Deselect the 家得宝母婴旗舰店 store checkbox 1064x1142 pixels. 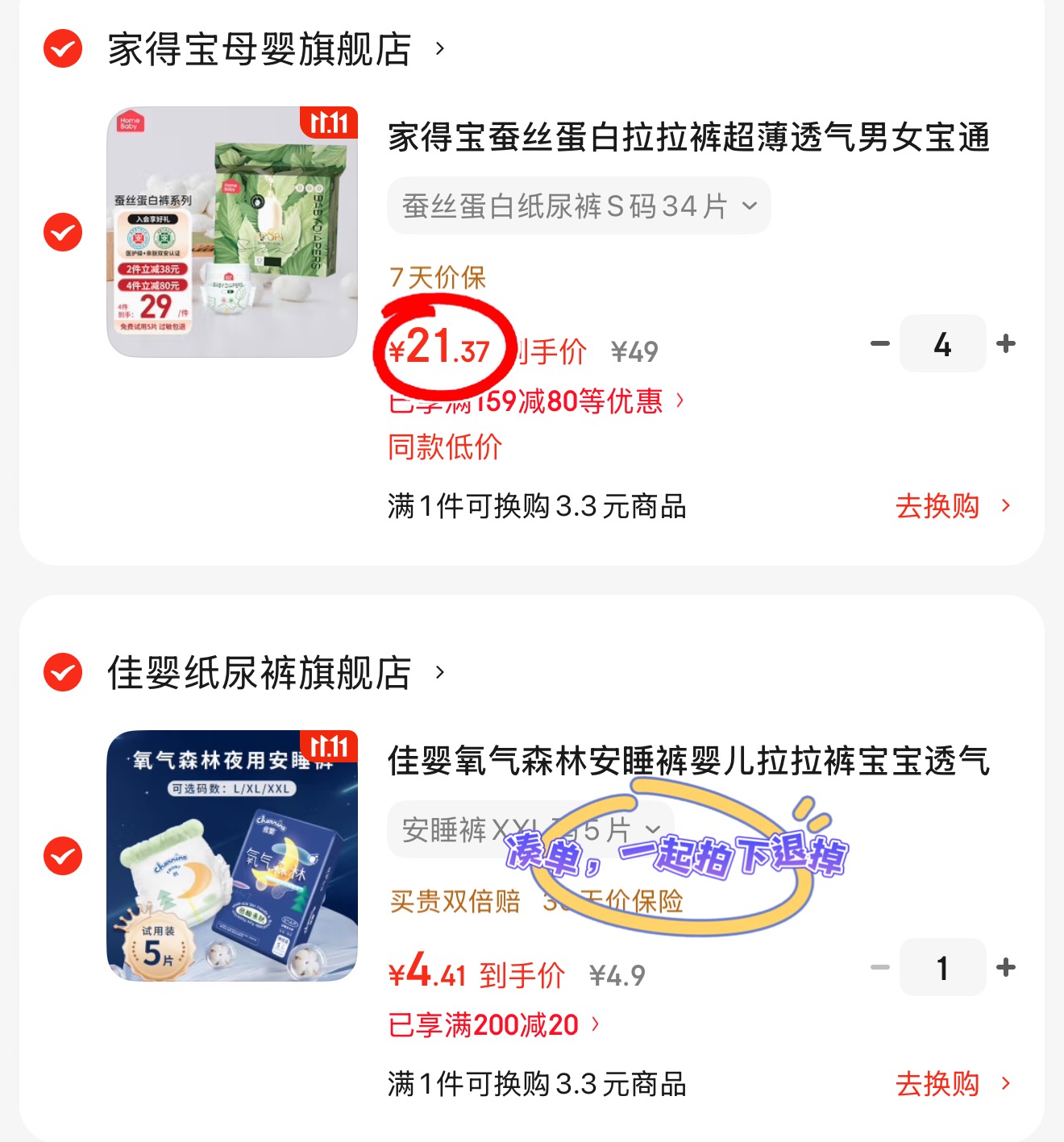[x=60, y=50]
